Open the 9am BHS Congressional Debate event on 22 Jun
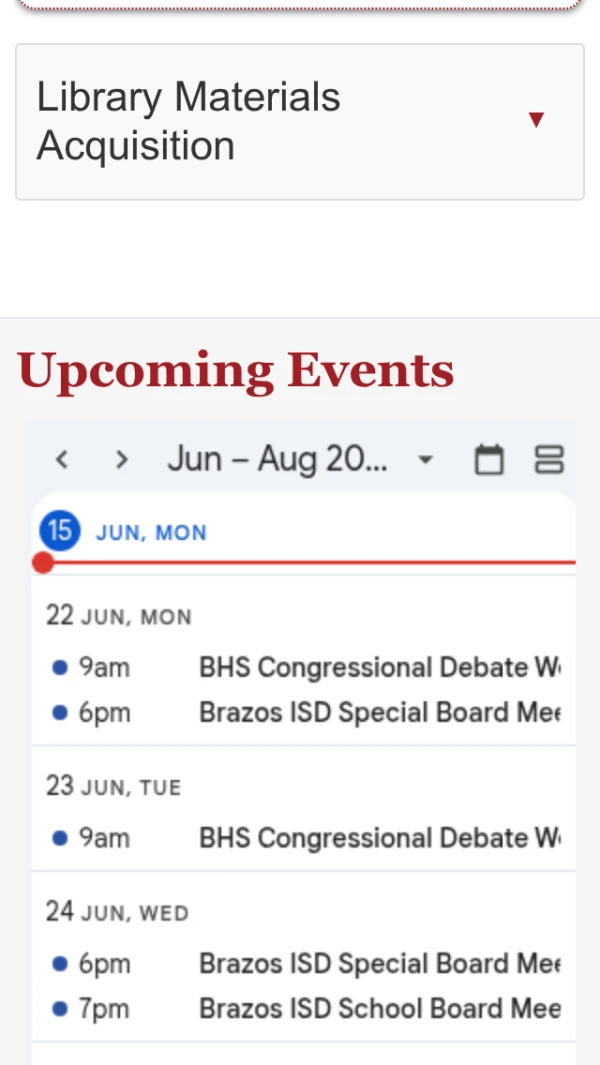 coord(304,668)
